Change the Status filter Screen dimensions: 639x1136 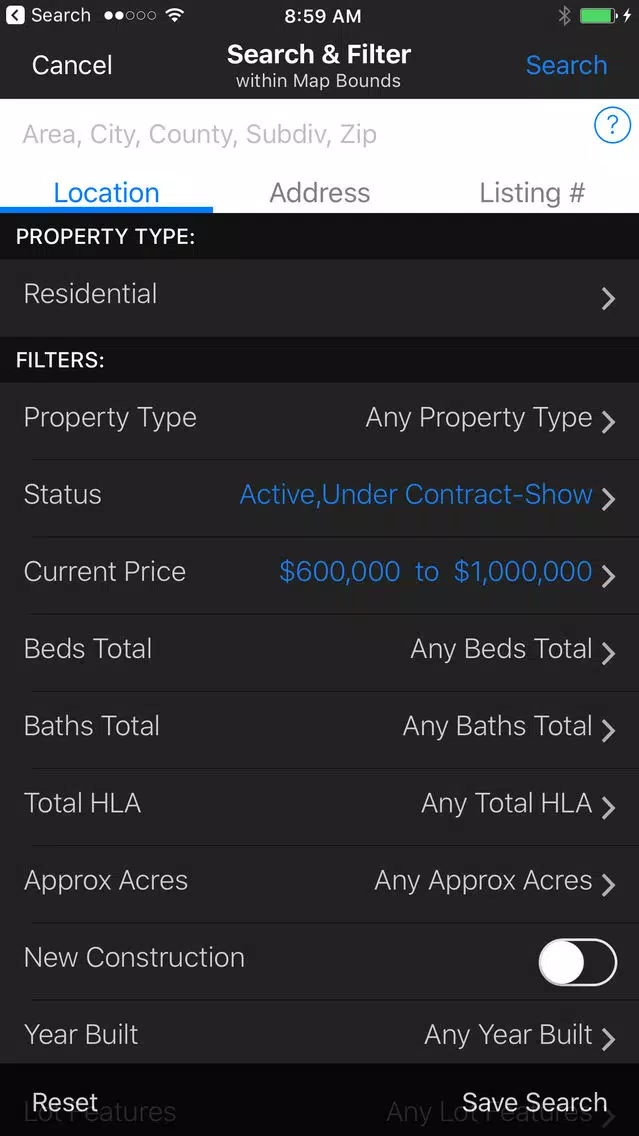point(320,498)
